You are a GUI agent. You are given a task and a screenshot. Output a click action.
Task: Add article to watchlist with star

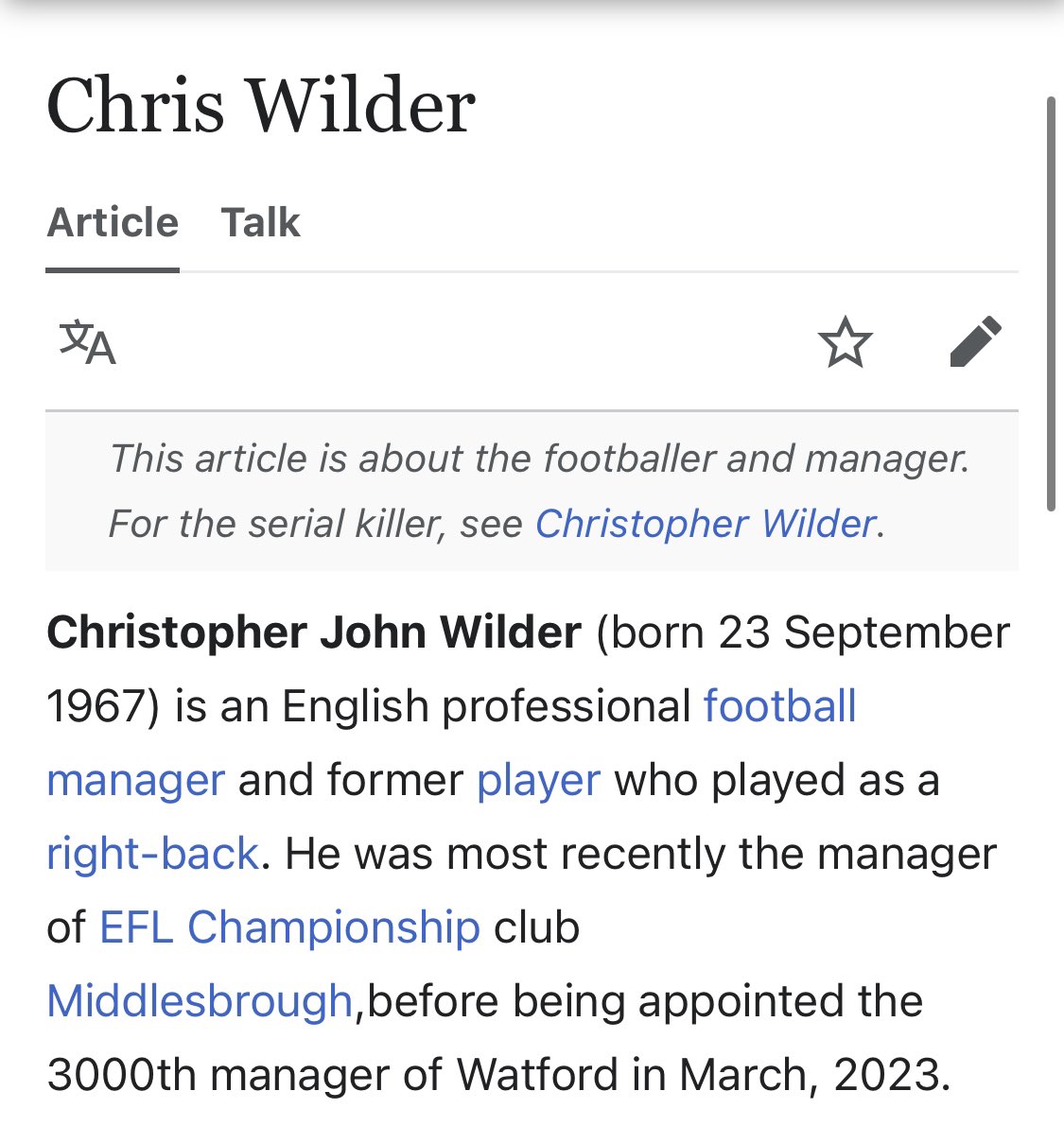click(x=845, y=342)
